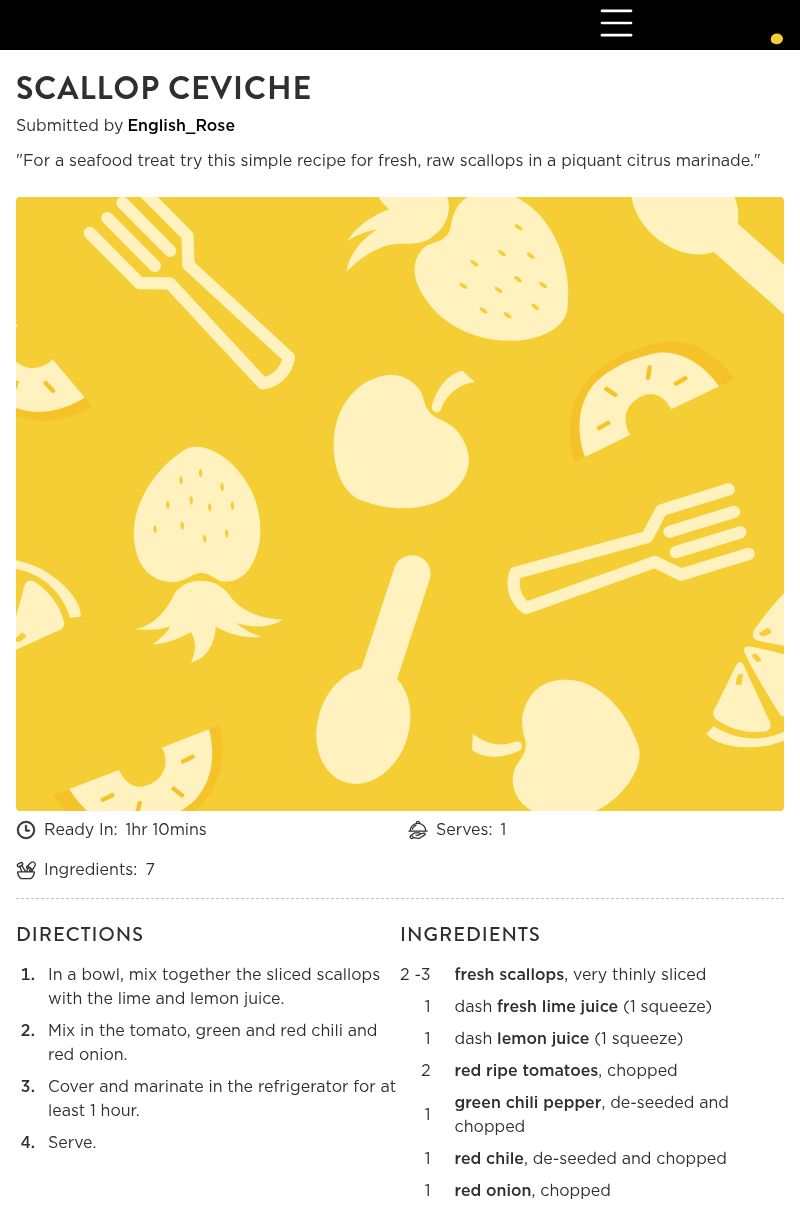The width and height of the screenshot is (800, 1227).
Task: Open the lemon juice ingredient link
Action: tap(543, 1038)
